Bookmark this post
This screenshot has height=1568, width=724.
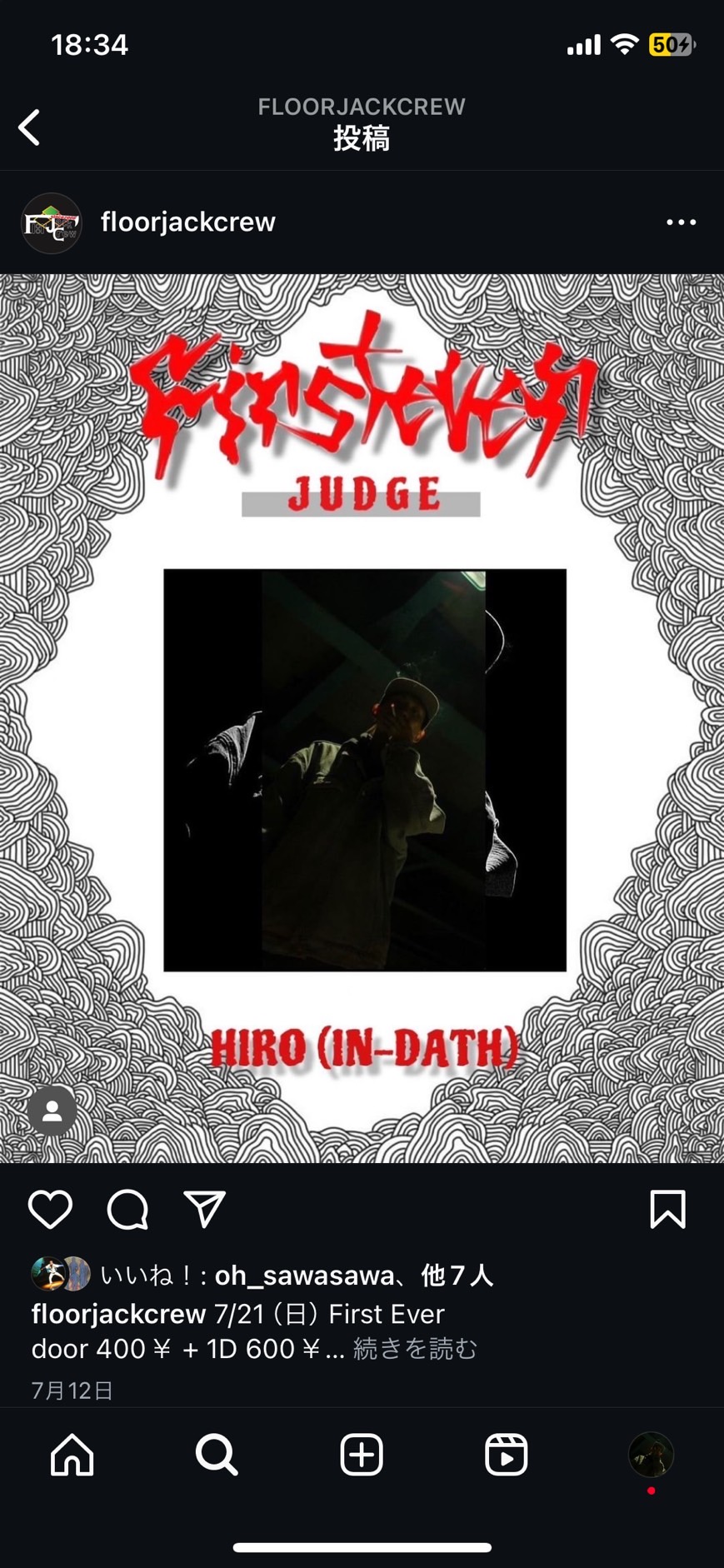(667, 1210)
